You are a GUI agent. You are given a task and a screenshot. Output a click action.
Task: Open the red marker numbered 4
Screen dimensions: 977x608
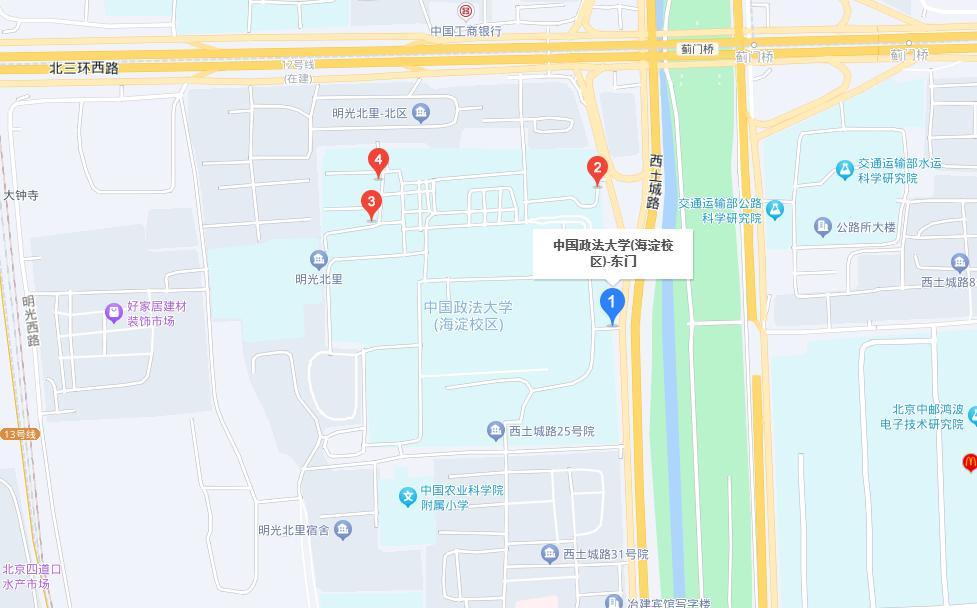tap(378, 161)
